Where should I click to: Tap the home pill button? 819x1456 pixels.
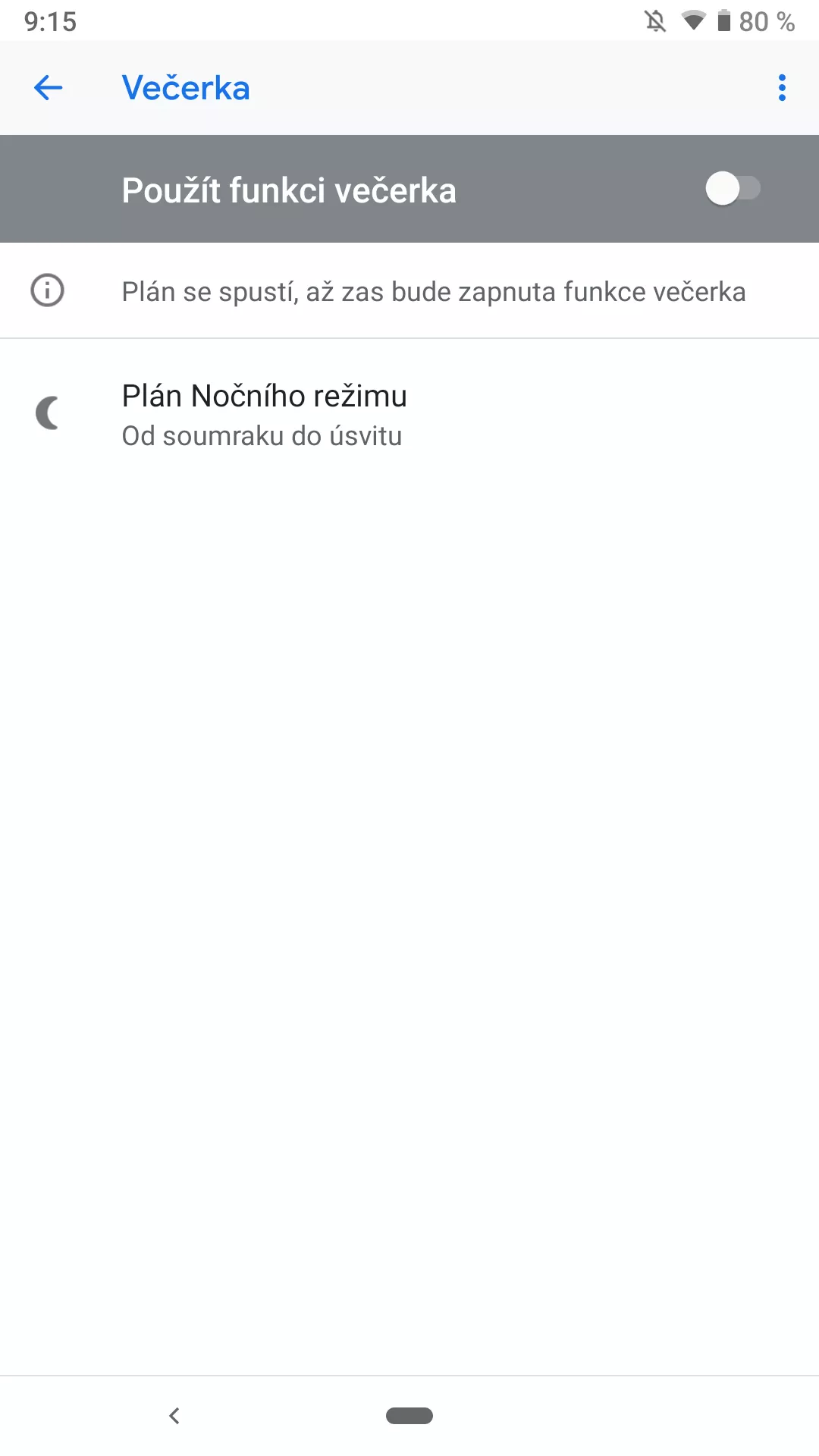(x=409, y=1415)
